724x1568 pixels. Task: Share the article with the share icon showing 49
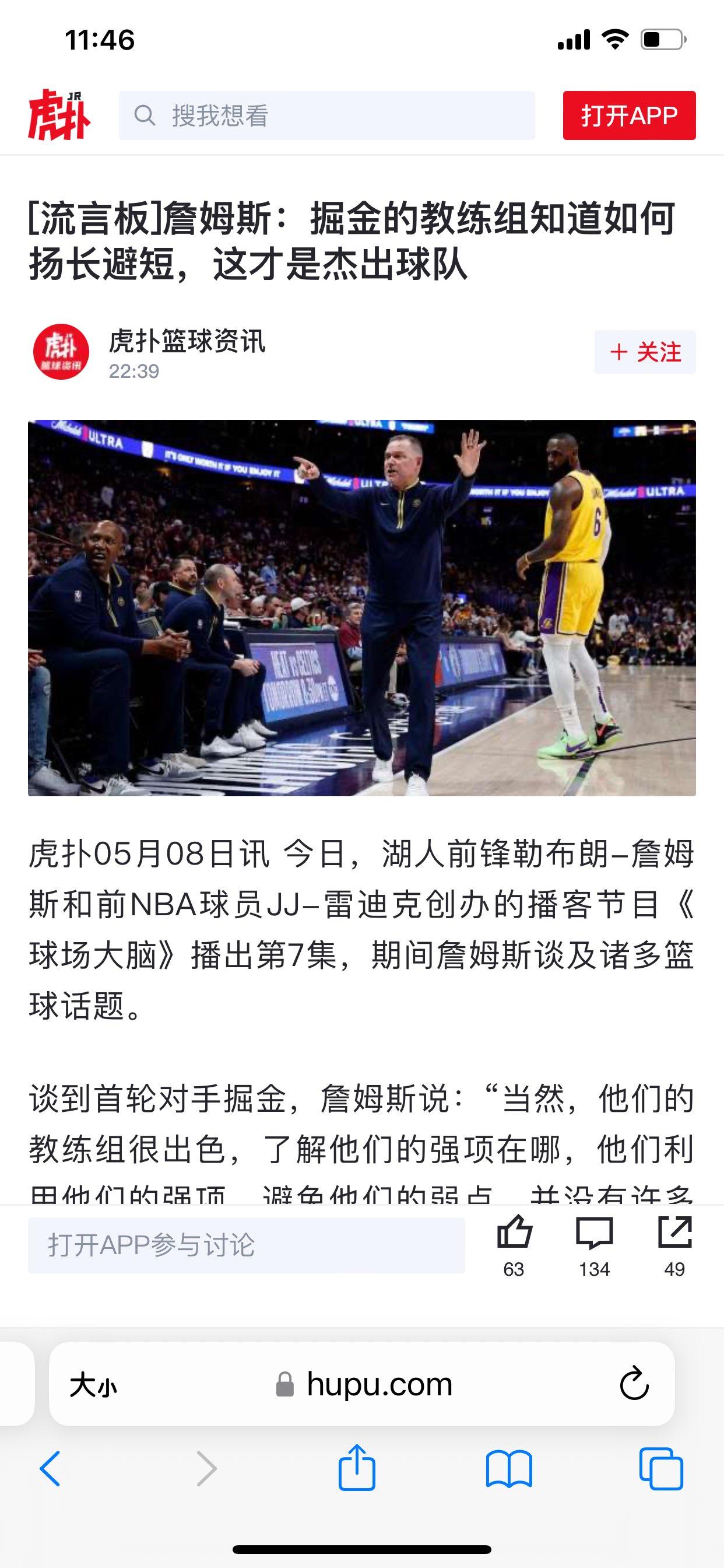[x=674, y=1233]
